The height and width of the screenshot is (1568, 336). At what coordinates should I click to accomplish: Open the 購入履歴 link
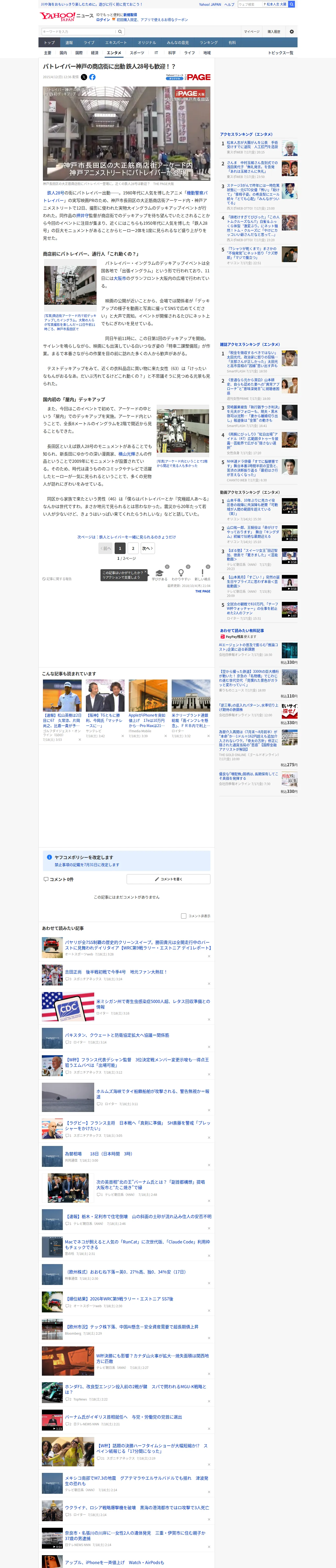point(274,32)
